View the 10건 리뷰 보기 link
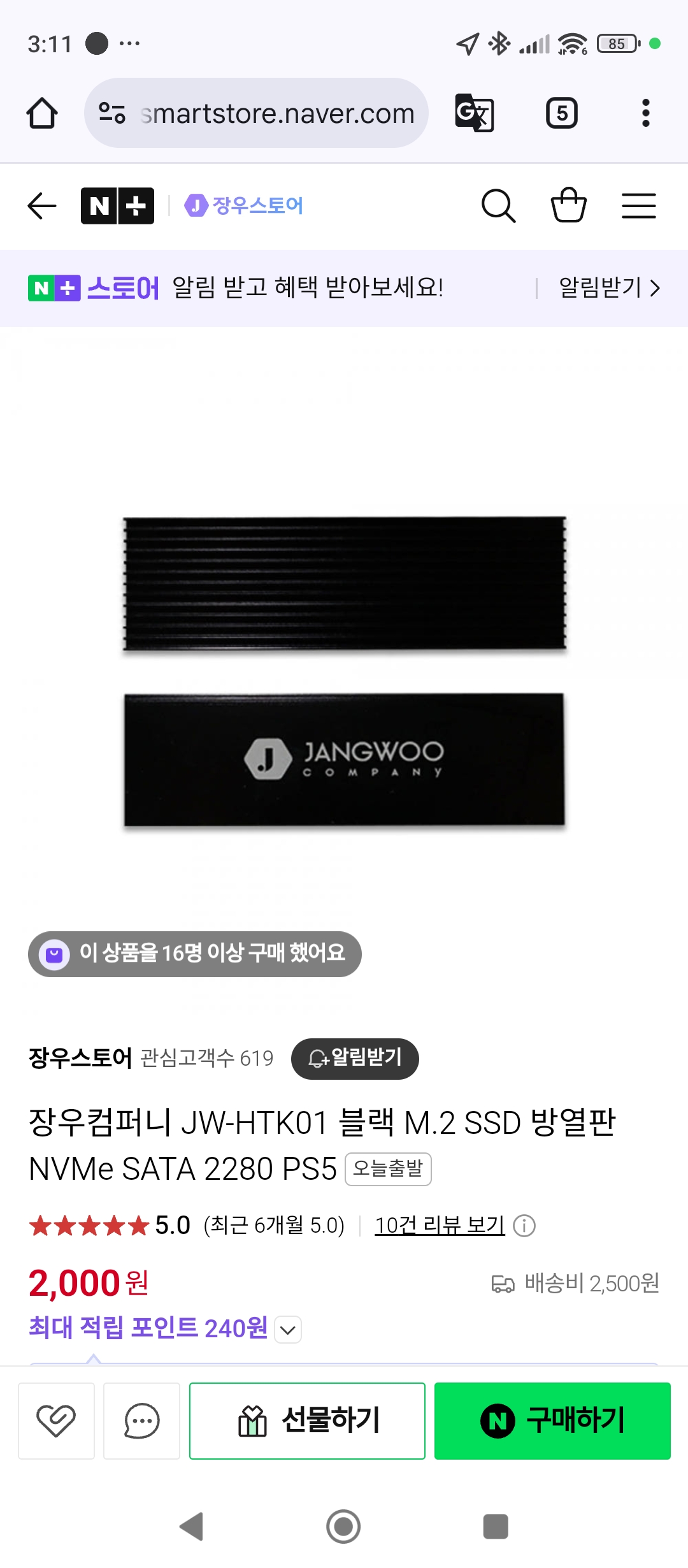 click(440, 1225)
